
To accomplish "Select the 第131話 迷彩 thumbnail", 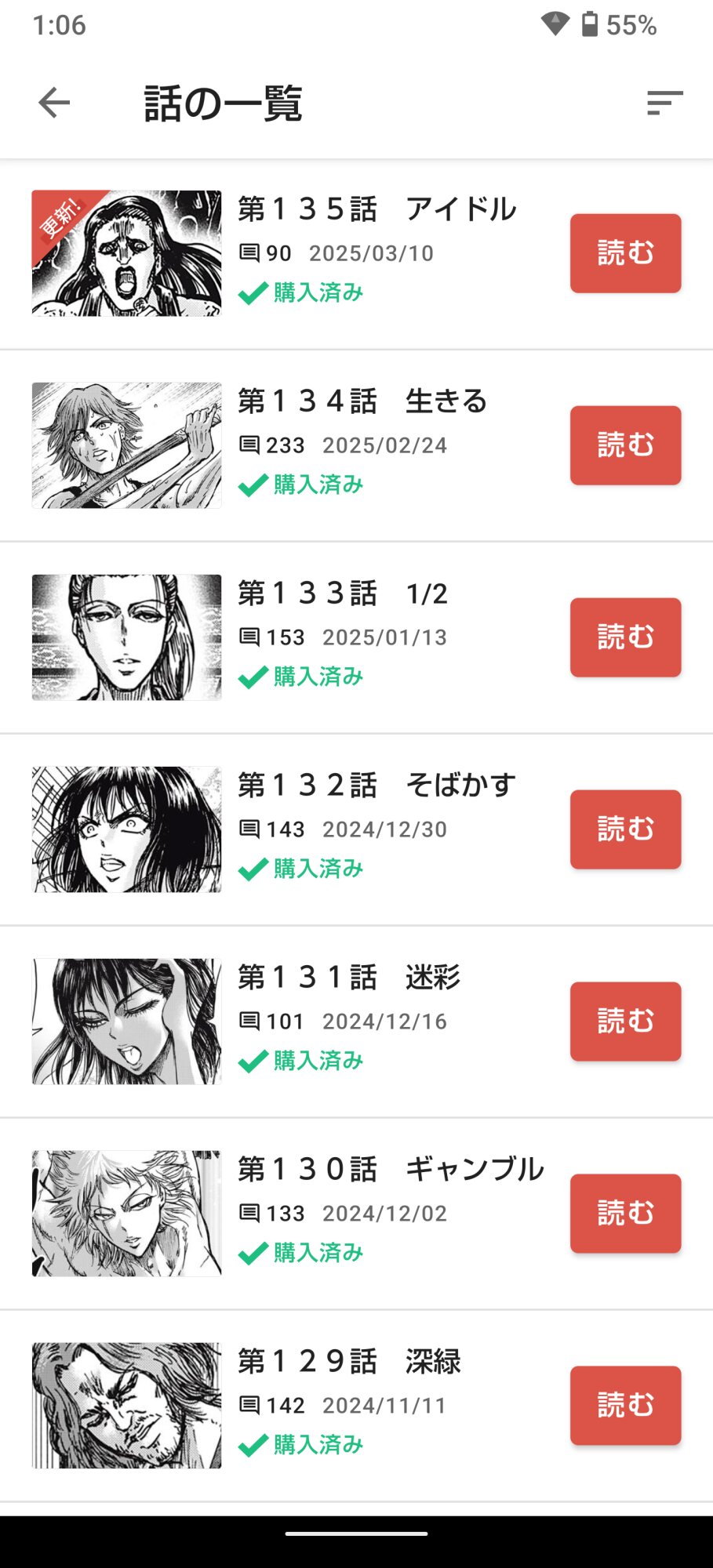I will click(x=126, y=1022).
